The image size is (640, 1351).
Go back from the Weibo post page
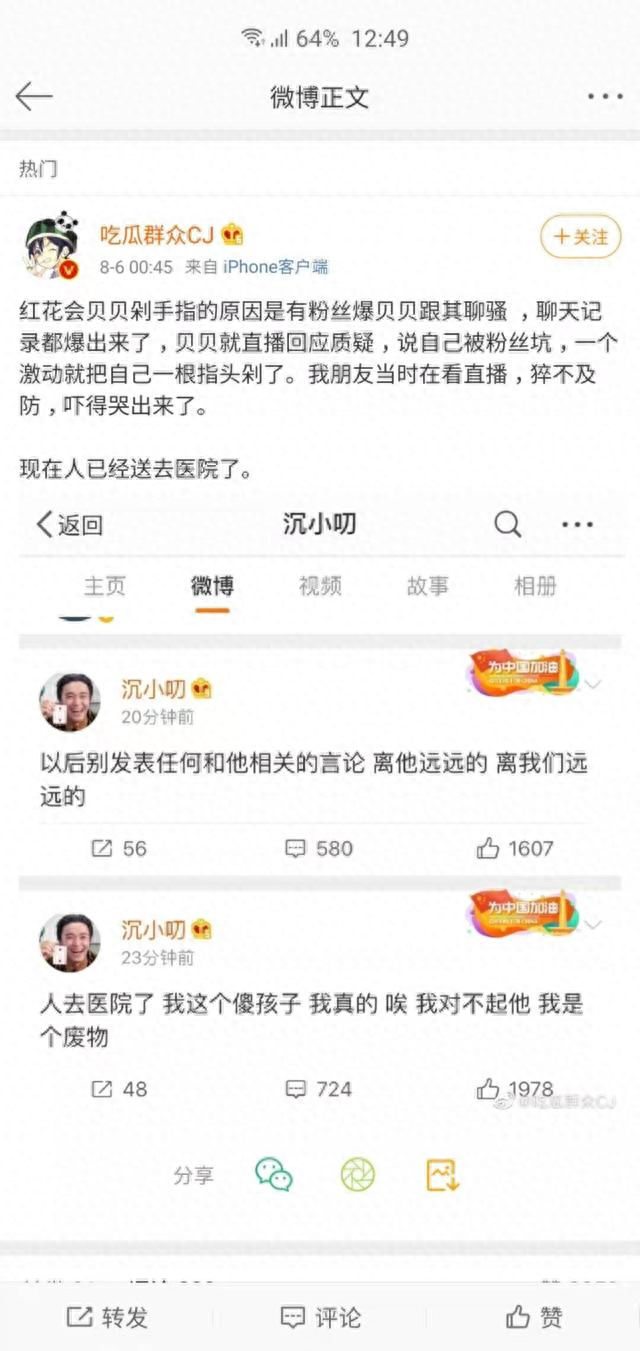pos(33,97)
